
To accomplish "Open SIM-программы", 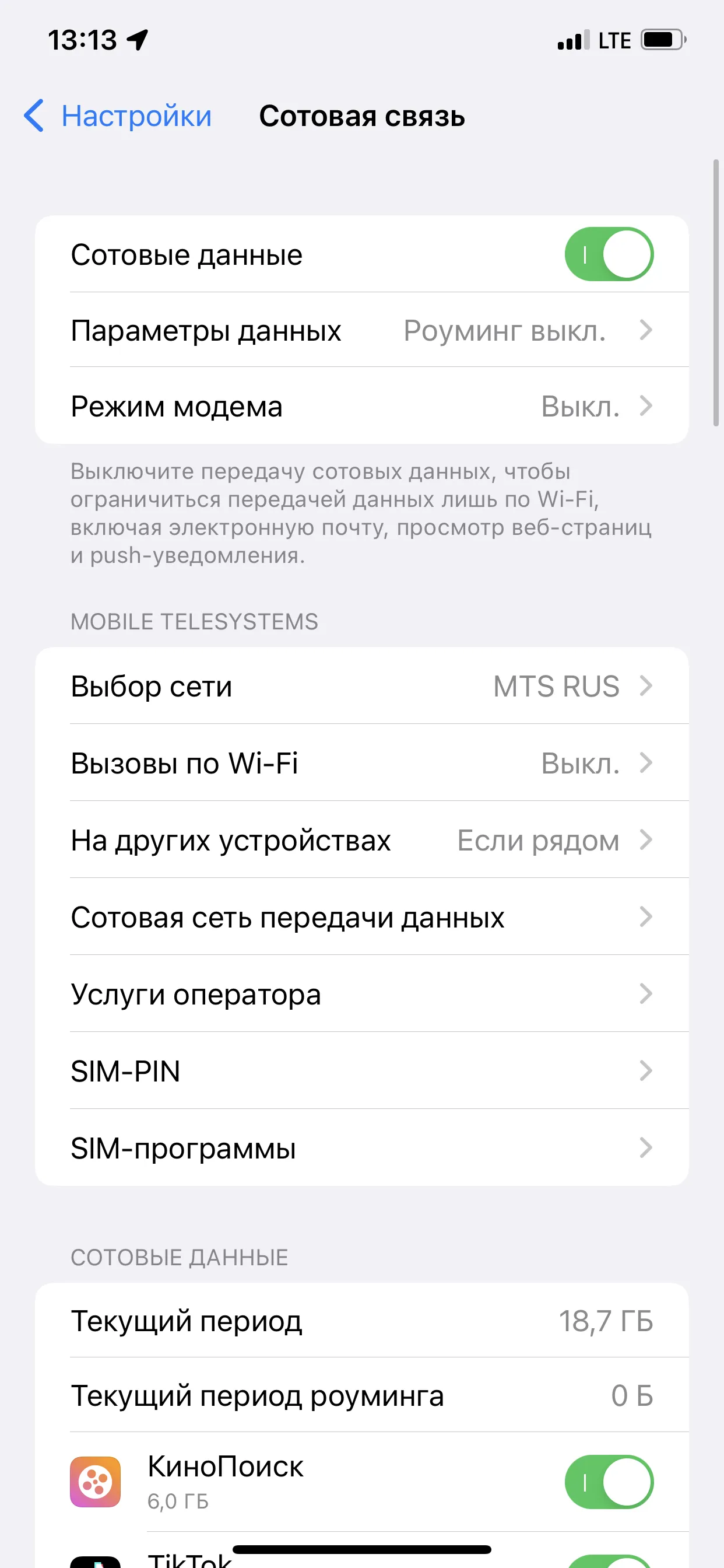I will pos(362,1147).
